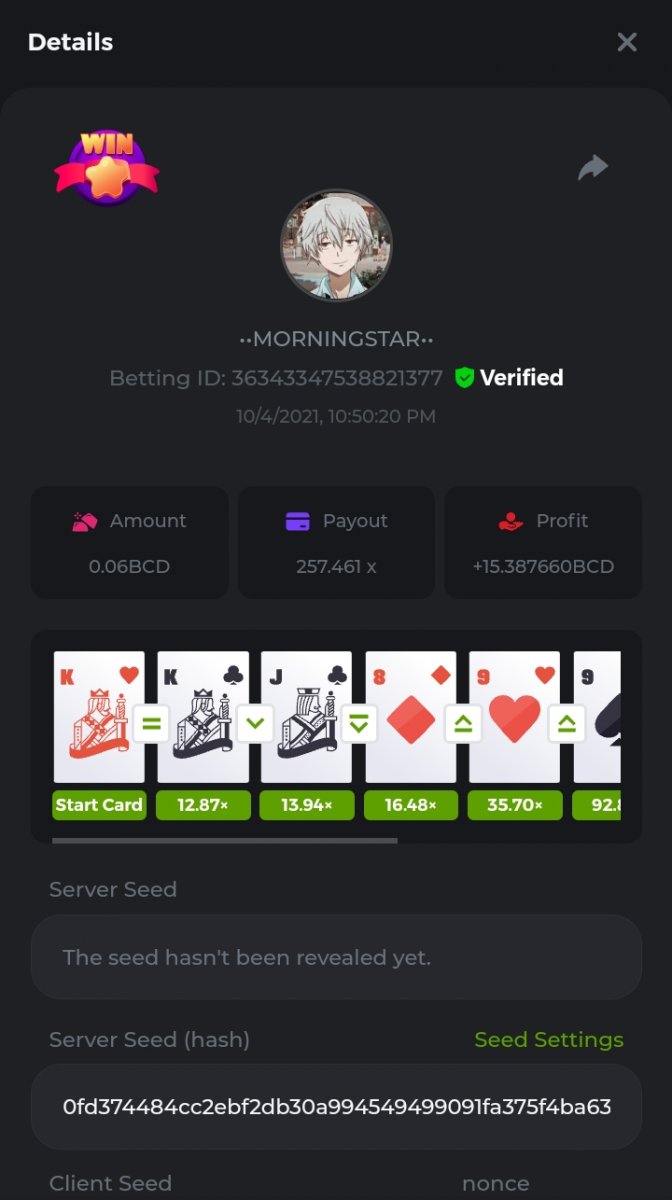This screenshot has width=672, height=1200.
Task: Share this winning bet
Action: click(x=593, y=168)
